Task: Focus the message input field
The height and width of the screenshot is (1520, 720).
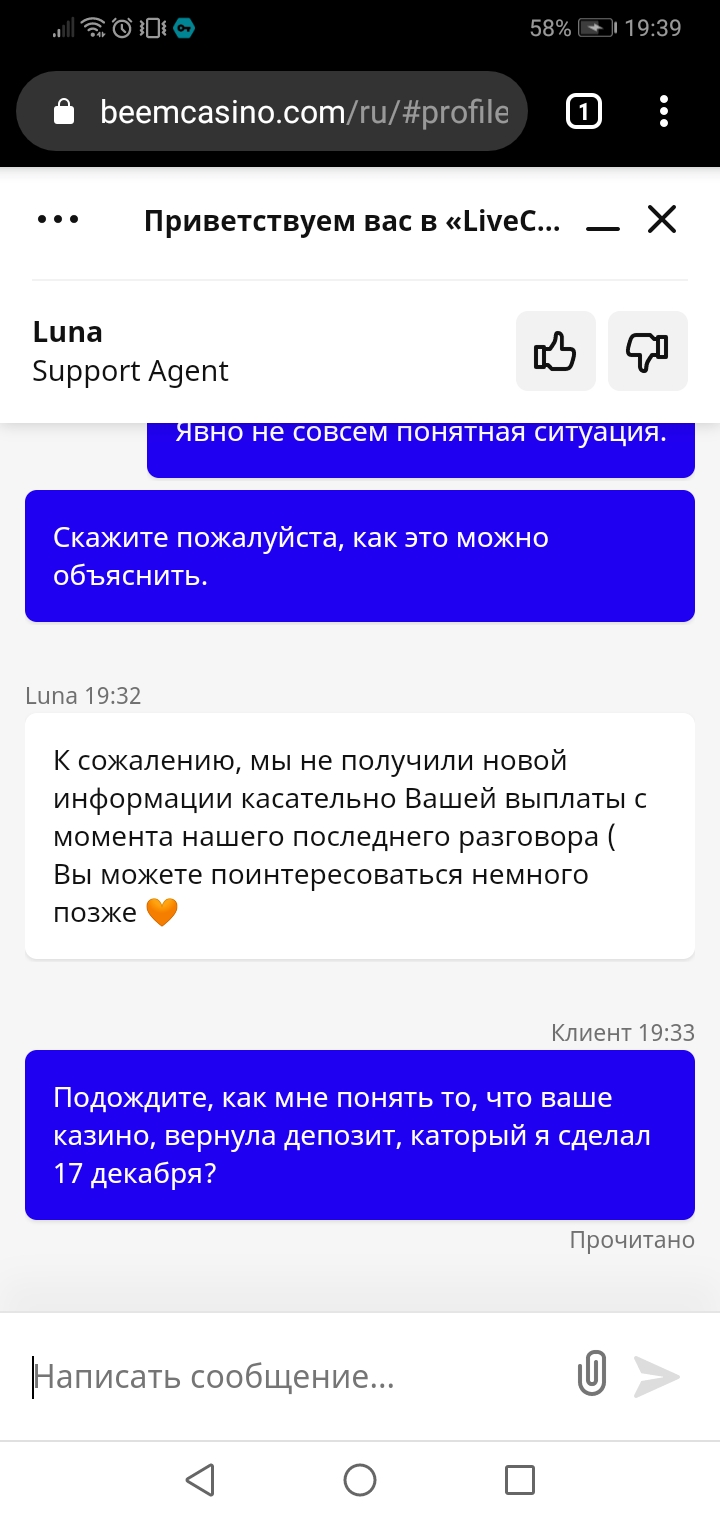Action: click(x=290, y=1377)
